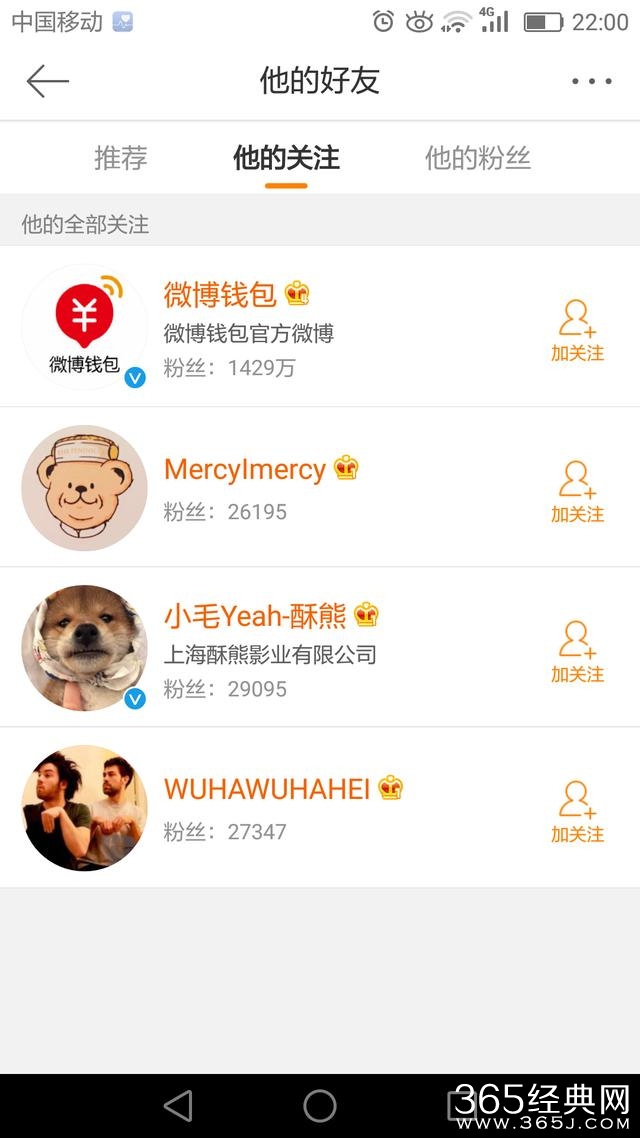Follow 小毛Yeah-酥熊 with 加关注
Viewport: 640px width, 1138px height.
[577, 651]
